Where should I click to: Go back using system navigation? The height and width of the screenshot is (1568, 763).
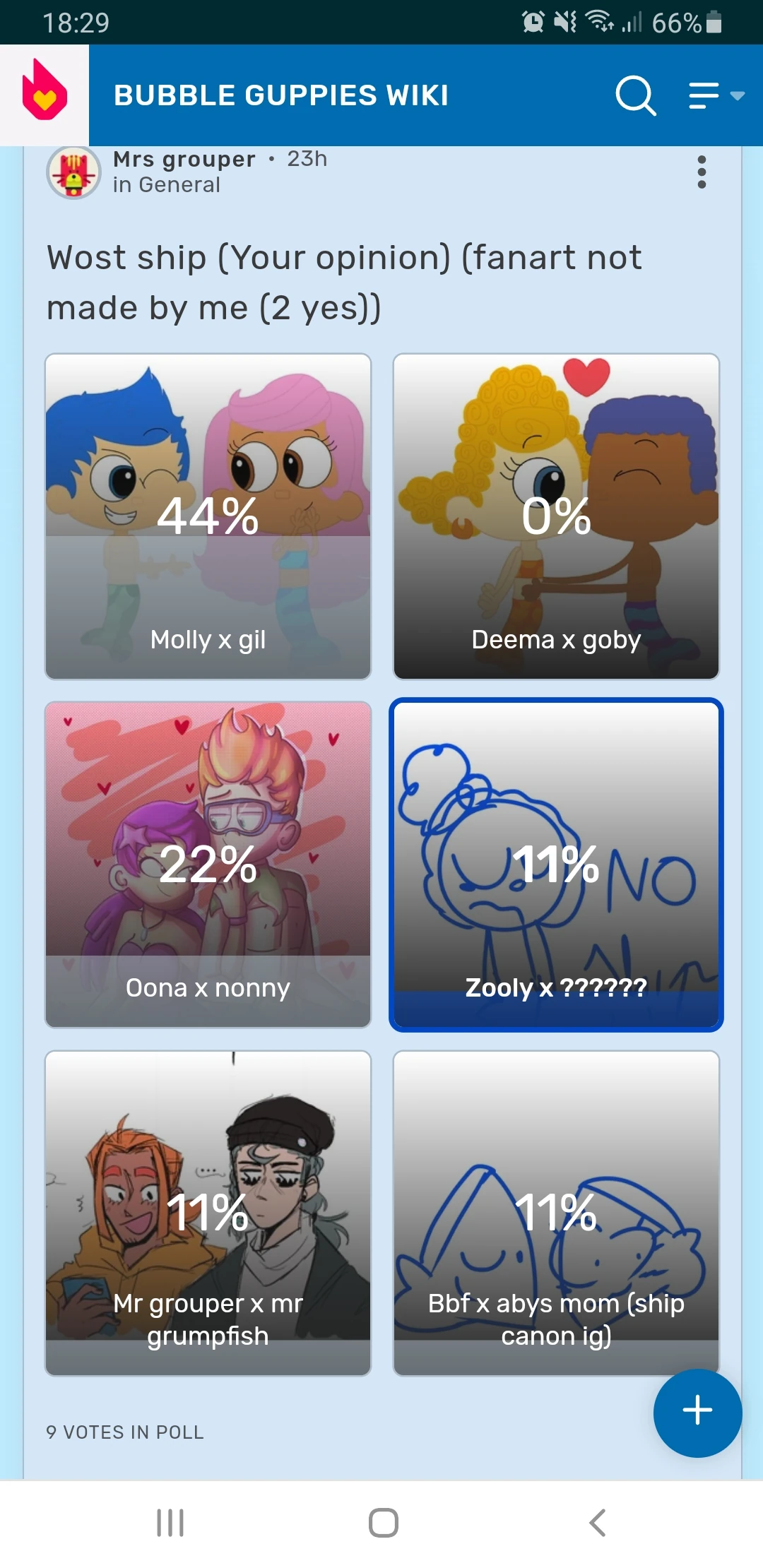pyautogui.click(x=597, y=1523)
